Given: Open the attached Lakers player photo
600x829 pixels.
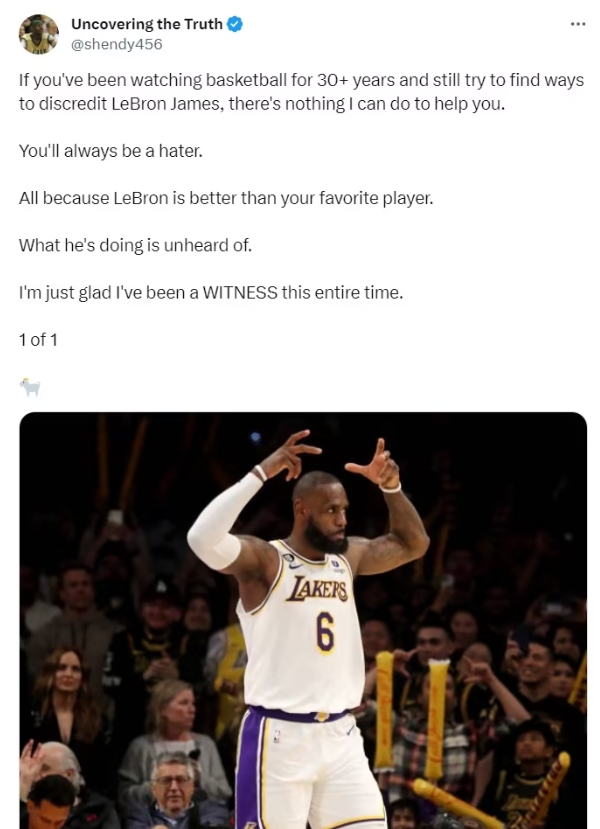Looking at the screenshot, I should (x=303, y=620).
